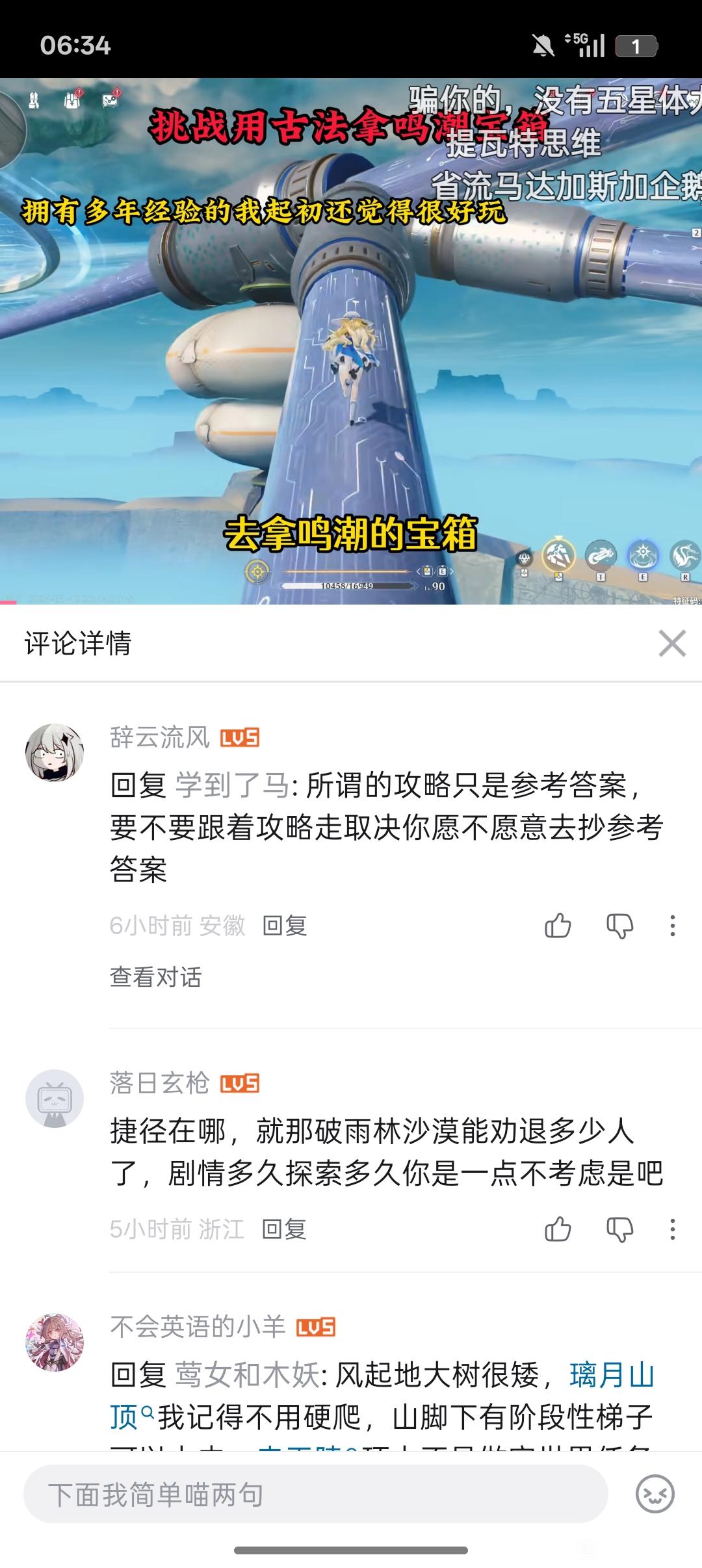Tap 查看对话 to view the conversation
The image size is (702, 1568).
click(155, 976)
